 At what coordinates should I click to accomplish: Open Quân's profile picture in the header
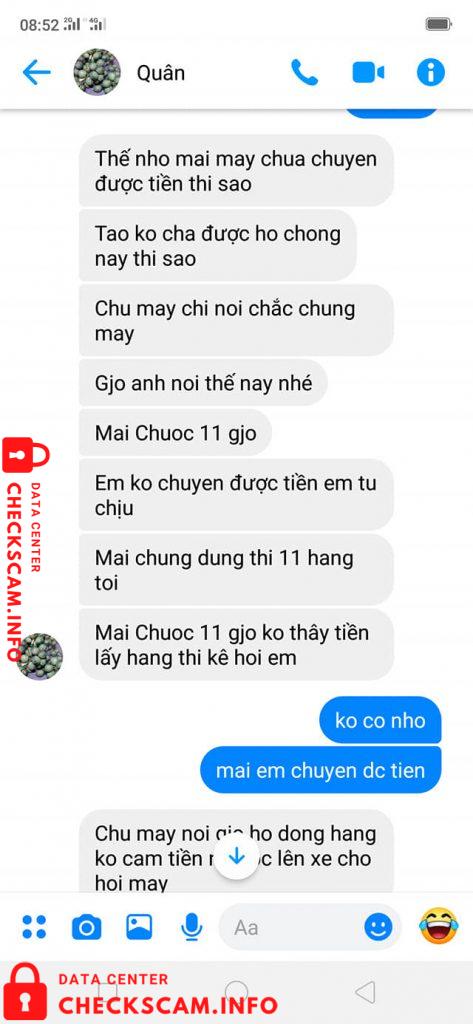(97, 72)
